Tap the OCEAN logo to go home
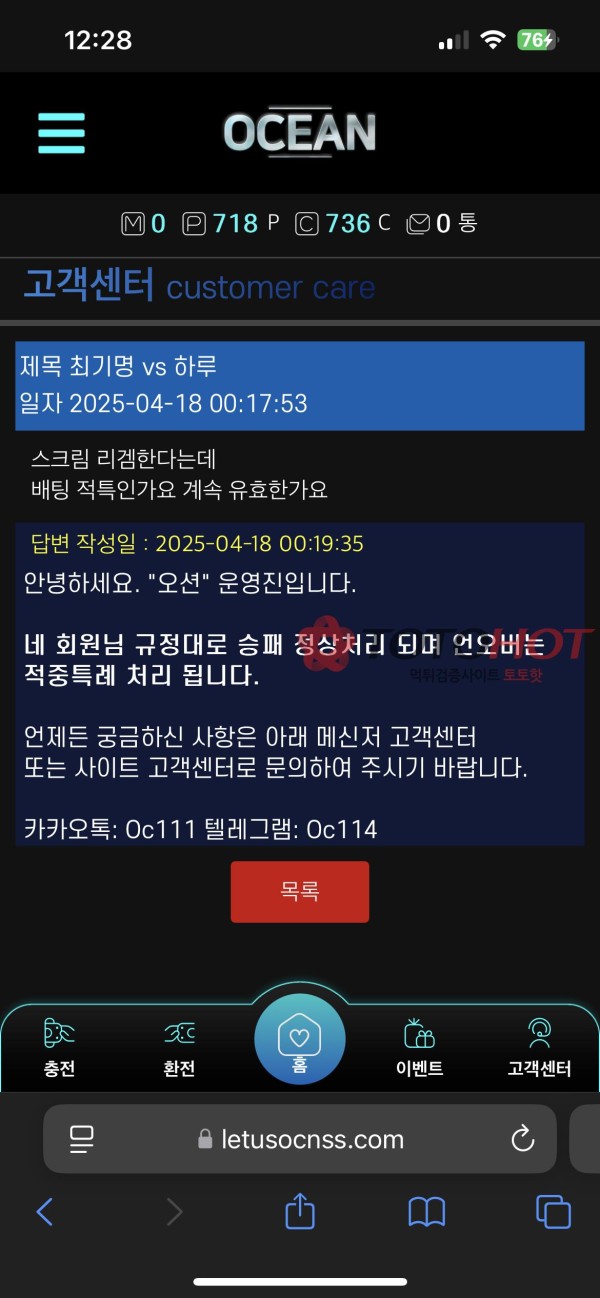600x1298 pixels. tap(299, 132)
